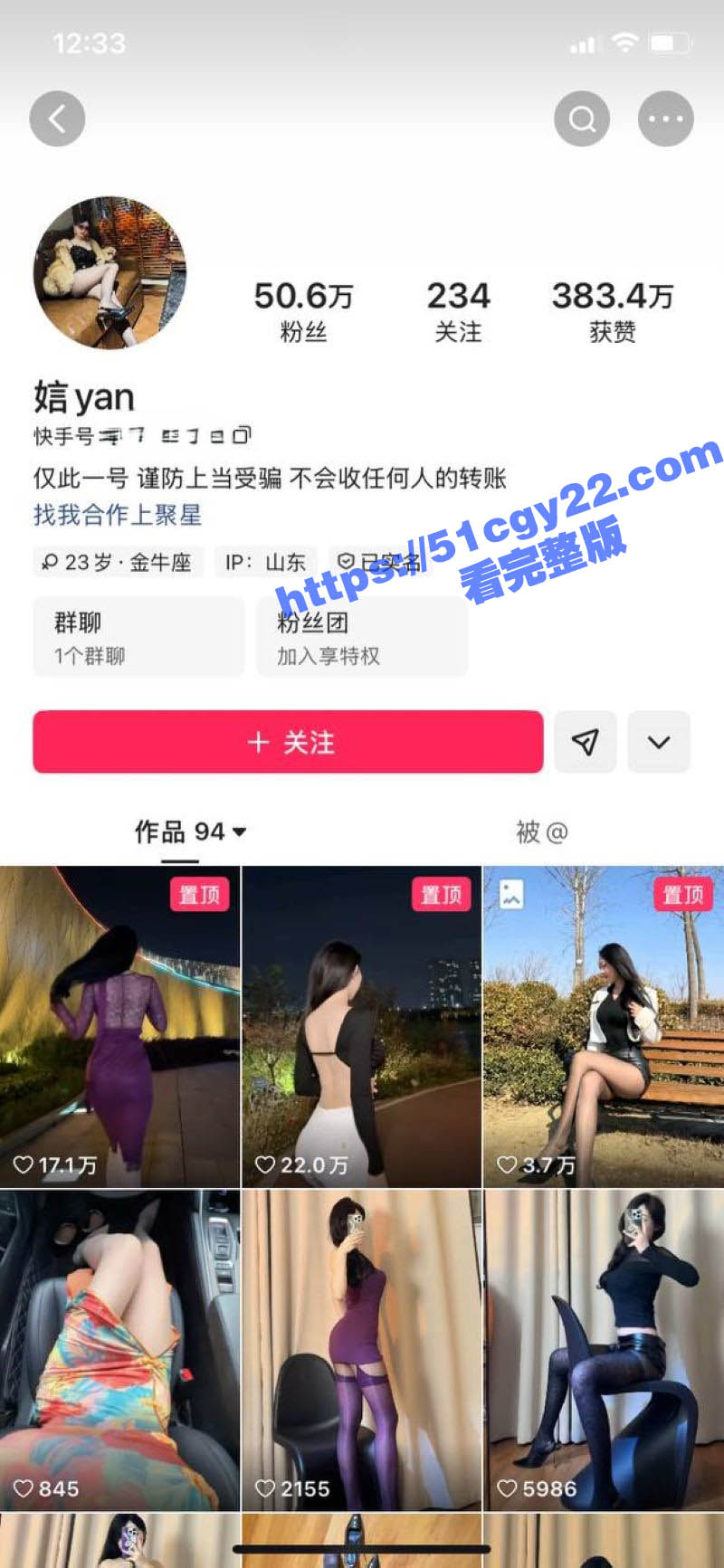
Task: View the profile avatar photo
Action: [x=110, y=272]
